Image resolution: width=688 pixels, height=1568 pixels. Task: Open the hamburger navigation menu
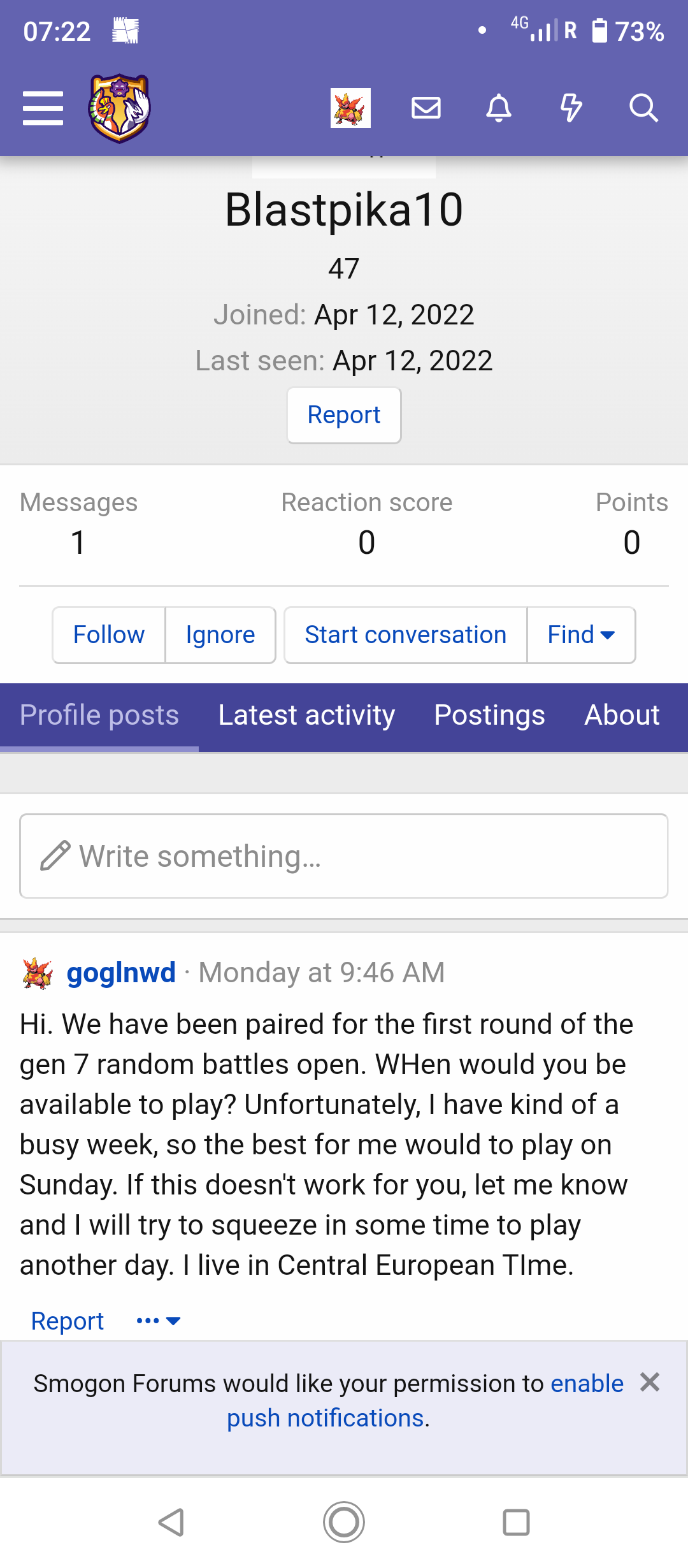point(43,108)
